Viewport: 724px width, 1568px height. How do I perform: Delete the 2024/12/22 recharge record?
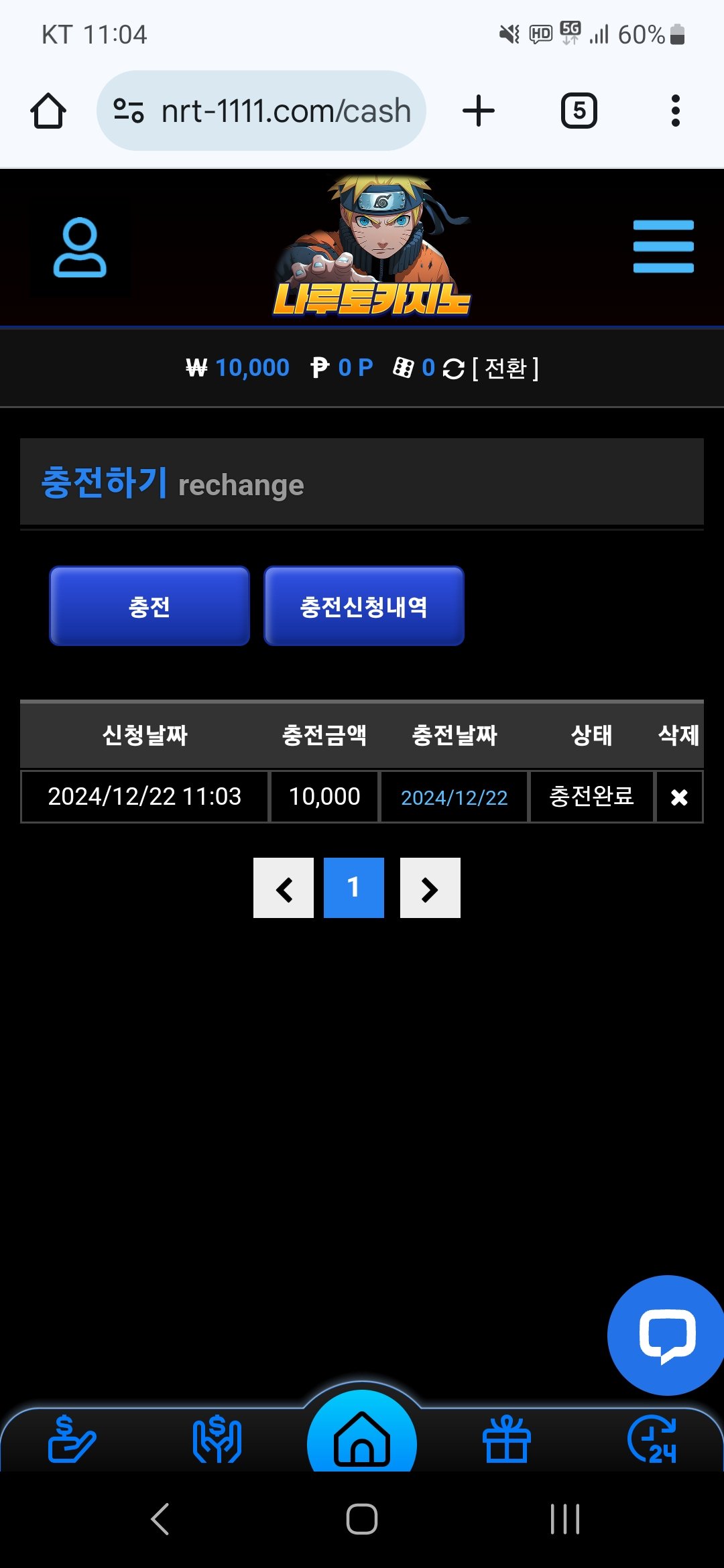click(678, 797)
